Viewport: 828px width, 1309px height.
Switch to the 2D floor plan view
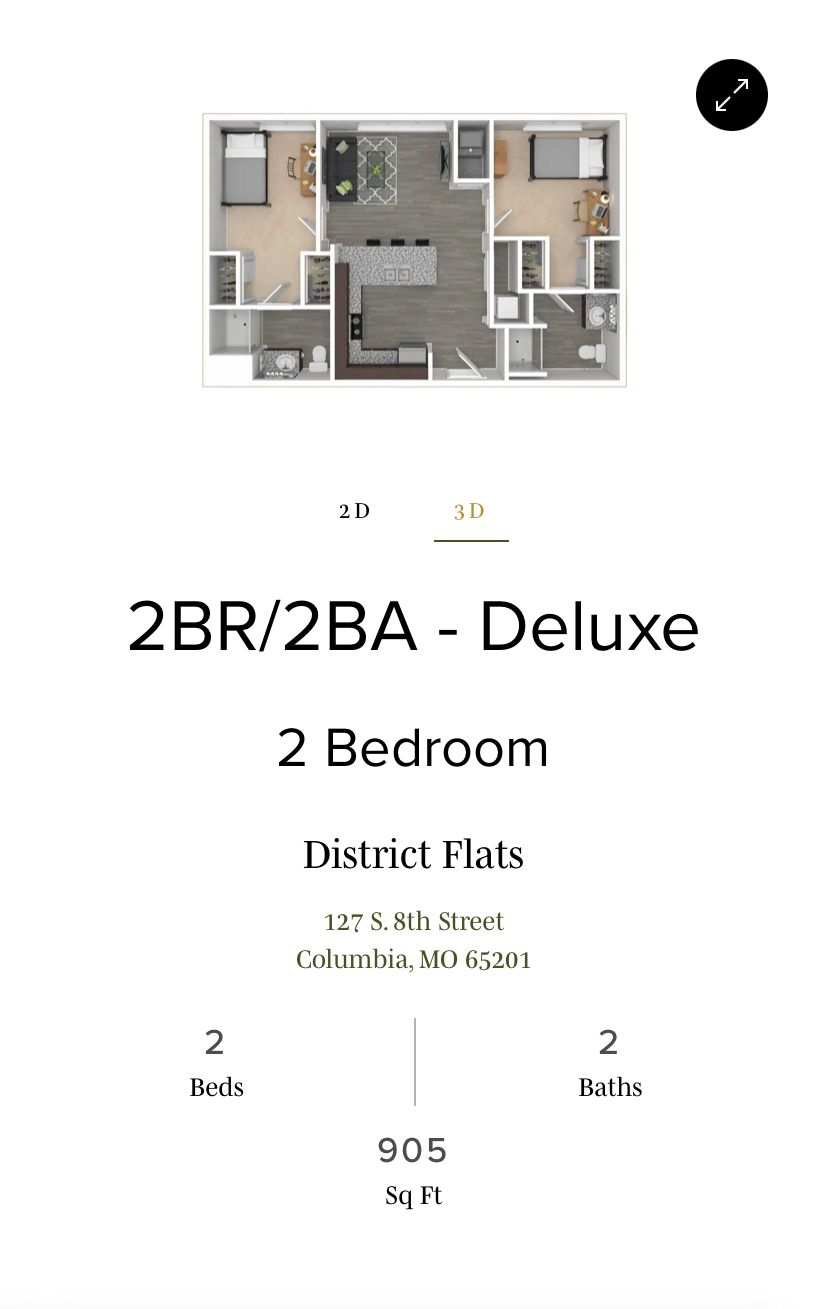pos(354,511)
